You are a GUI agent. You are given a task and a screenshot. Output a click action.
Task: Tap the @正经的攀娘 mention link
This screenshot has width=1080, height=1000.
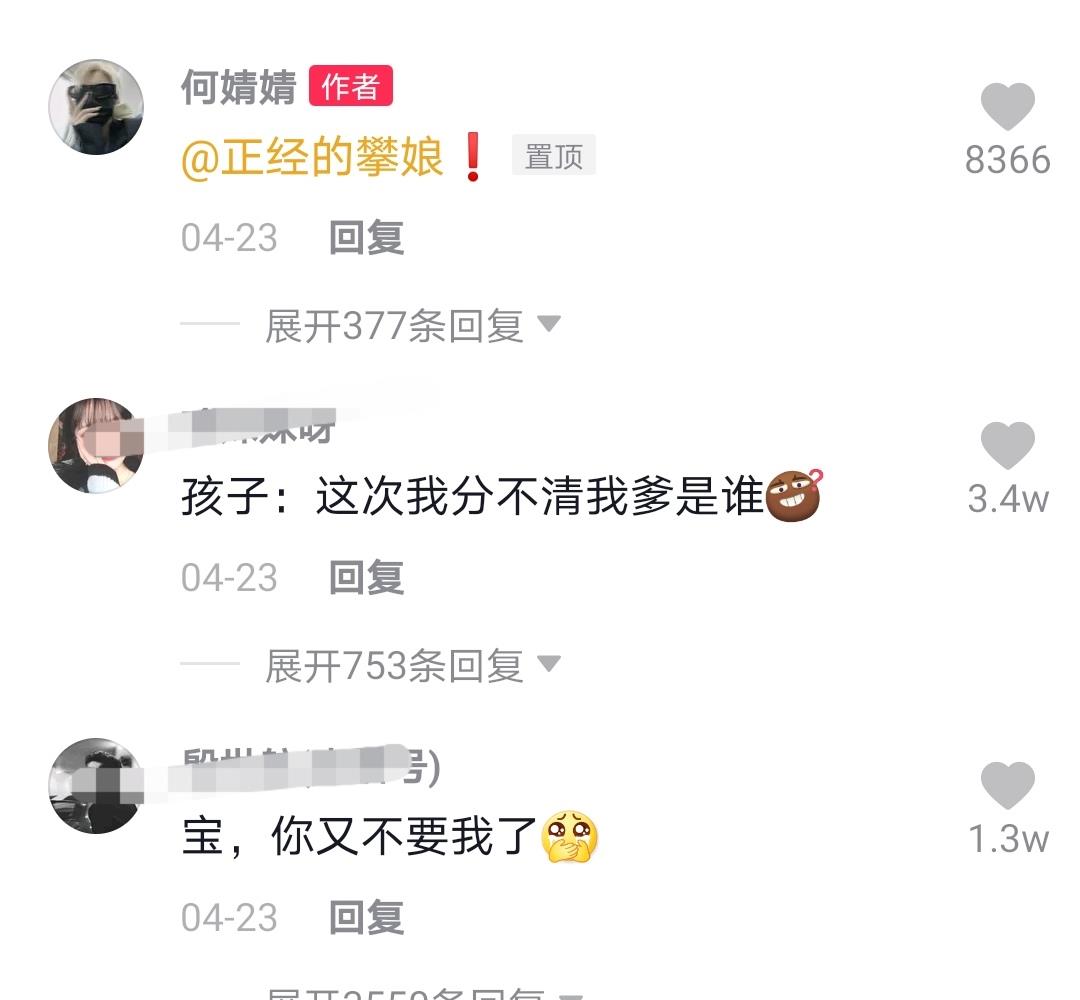click(312, 158)
